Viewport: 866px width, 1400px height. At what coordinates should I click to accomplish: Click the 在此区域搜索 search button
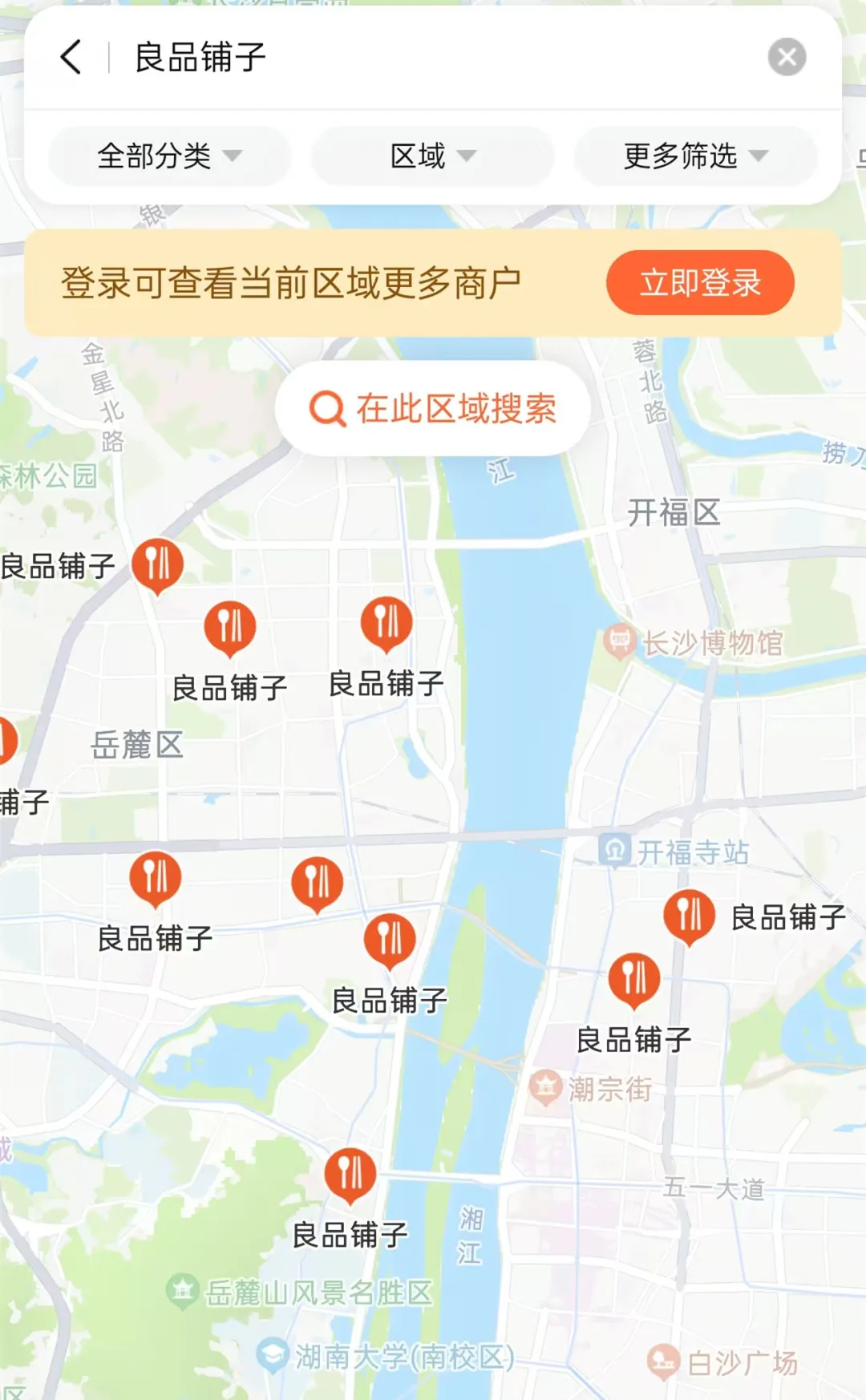pyautogui.click(x=431, y=407)
